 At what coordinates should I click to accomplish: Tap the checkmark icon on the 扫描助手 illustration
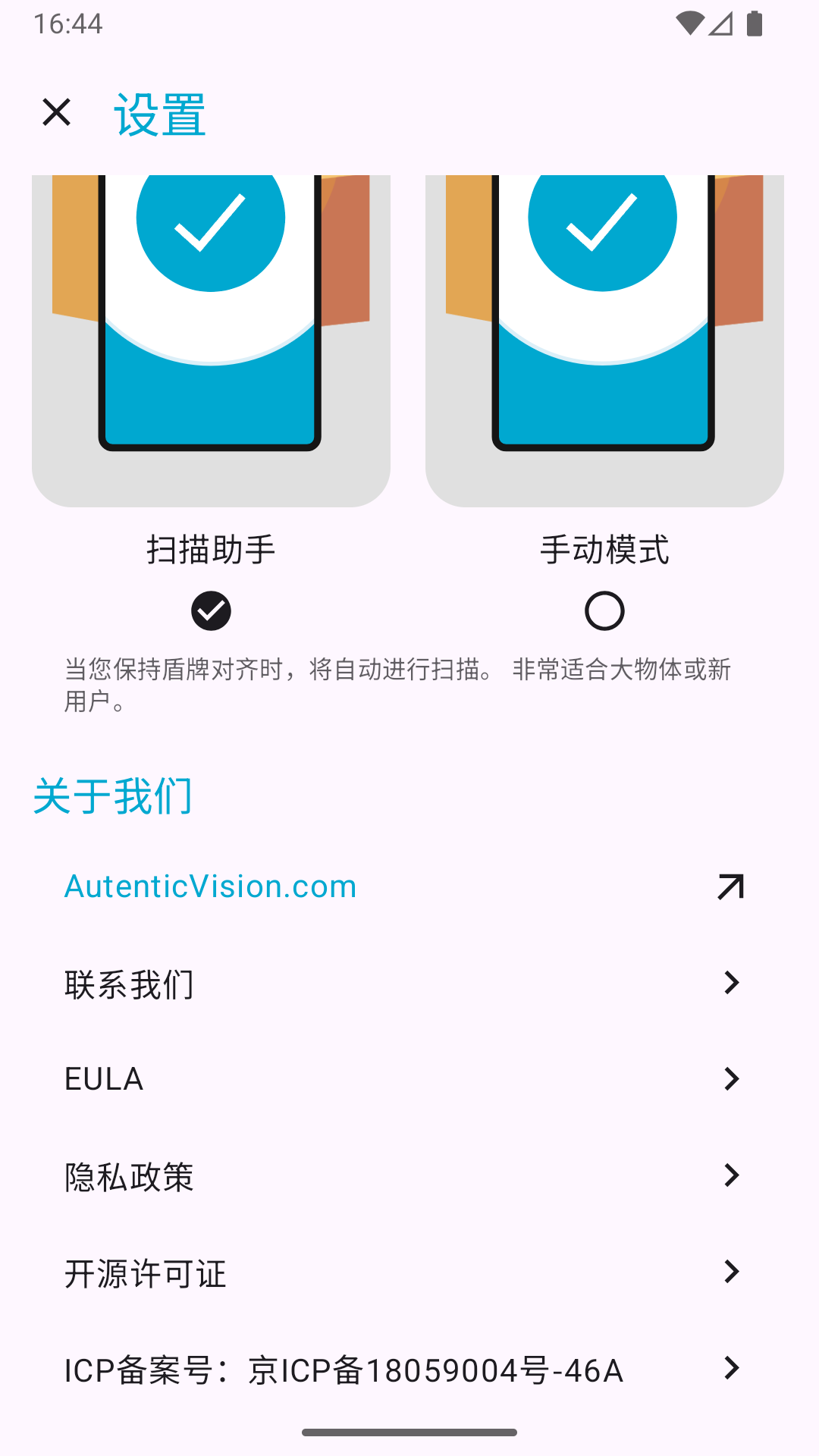click(212, 220)
